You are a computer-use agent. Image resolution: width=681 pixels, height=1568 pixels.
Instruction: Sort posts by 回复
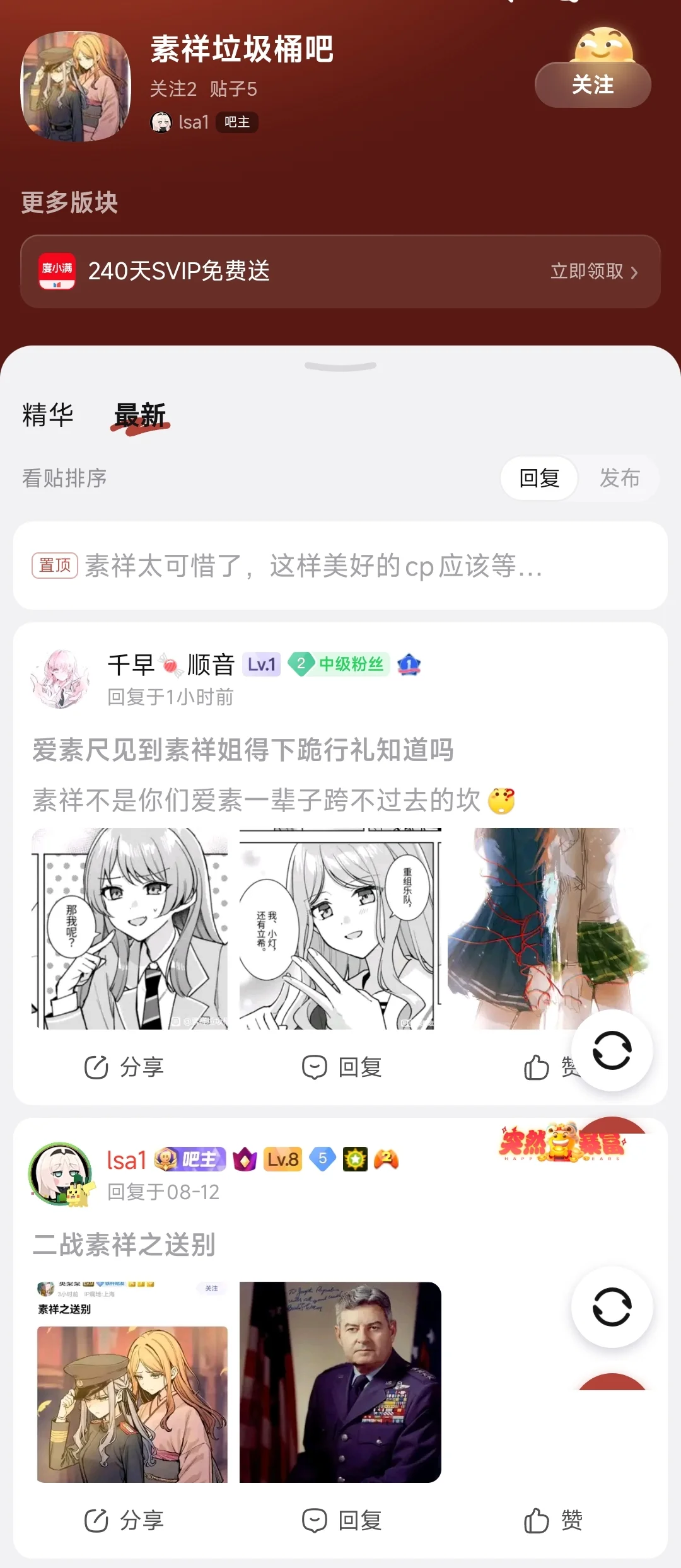(539, 478)
